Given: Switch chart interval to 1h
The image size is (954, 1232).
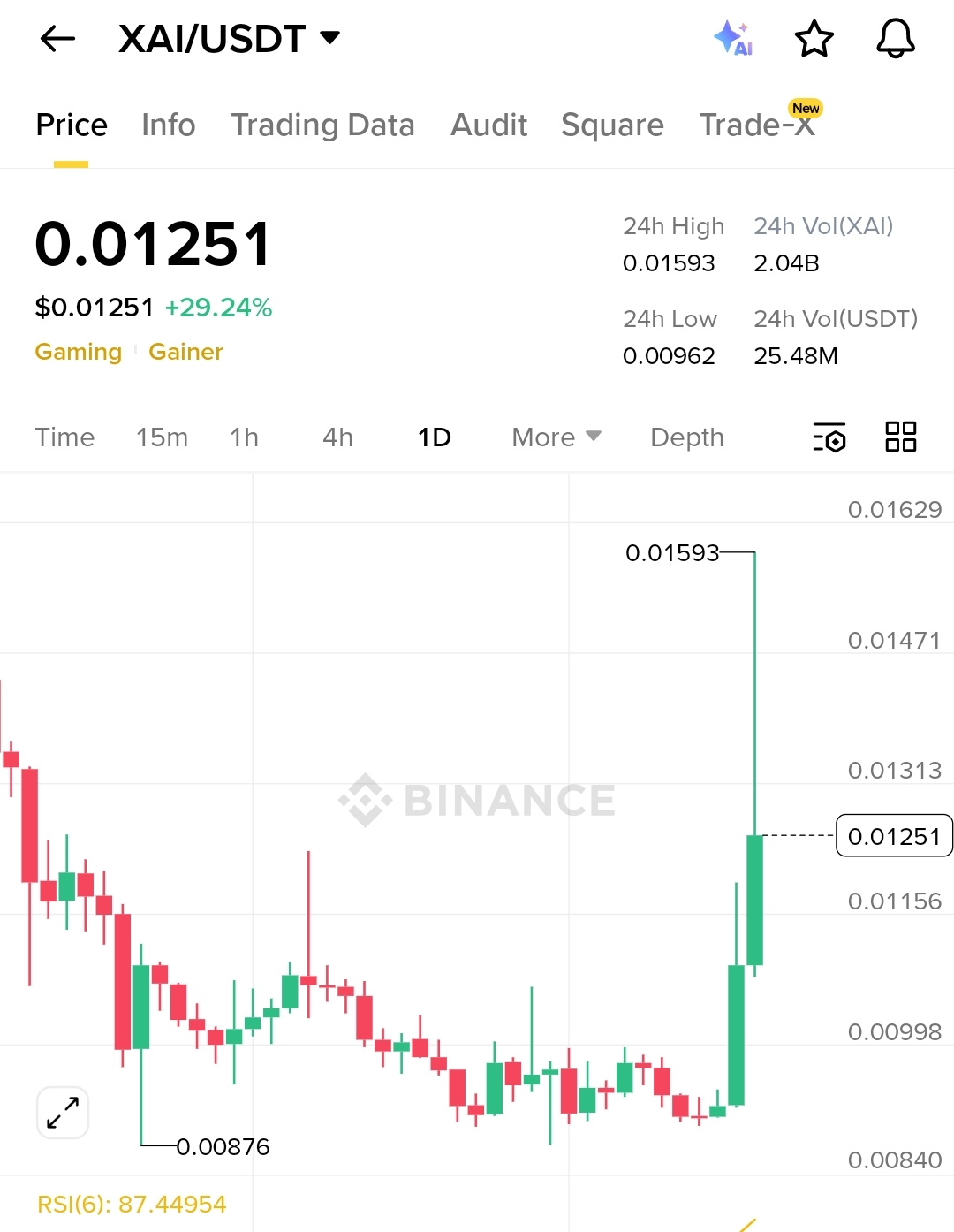Looking at the screenshot, I should 244,437.
